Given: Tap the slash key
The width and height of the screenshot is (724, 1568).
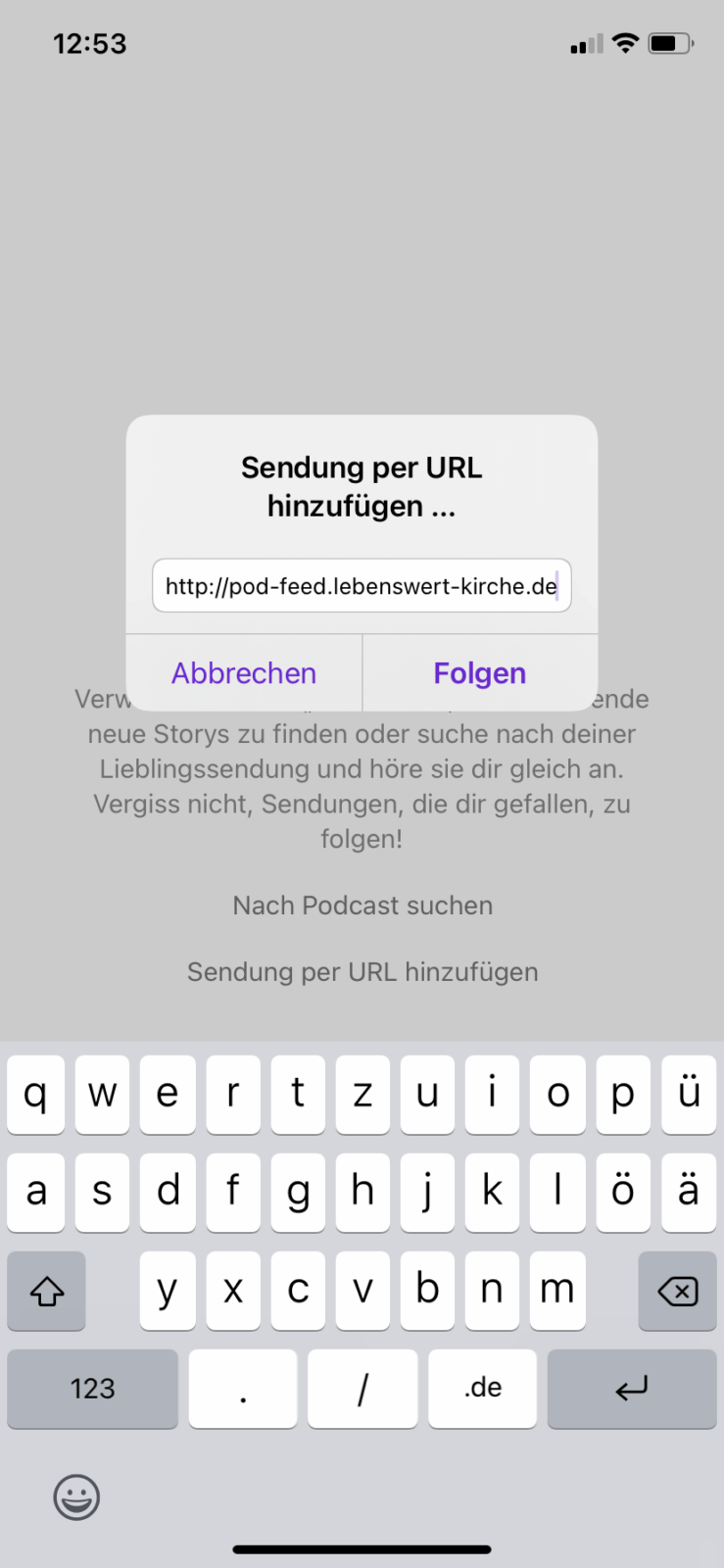Looking at the screenshot, I should [362, 1388].
